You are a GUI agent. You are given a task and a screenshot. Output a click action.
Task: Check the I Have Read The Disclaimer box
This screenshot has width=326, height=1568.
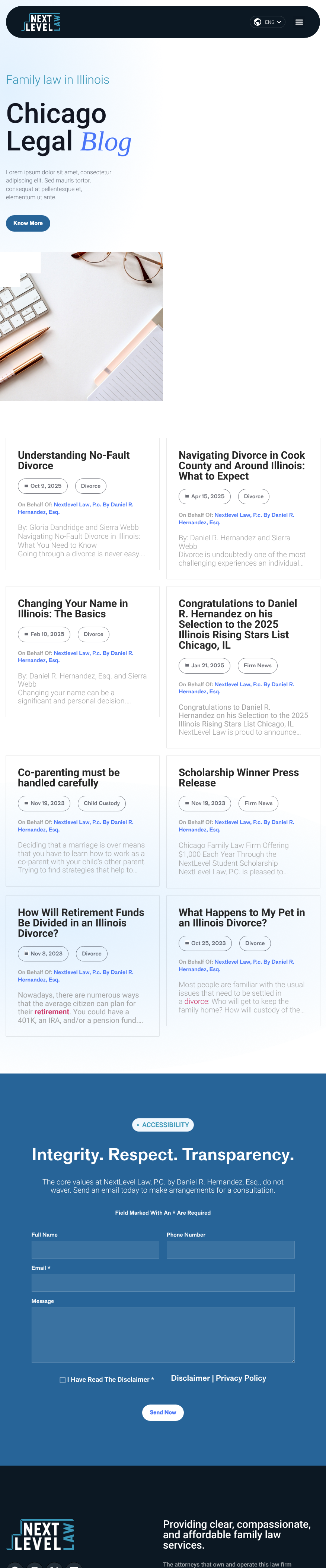(63, 1380)
